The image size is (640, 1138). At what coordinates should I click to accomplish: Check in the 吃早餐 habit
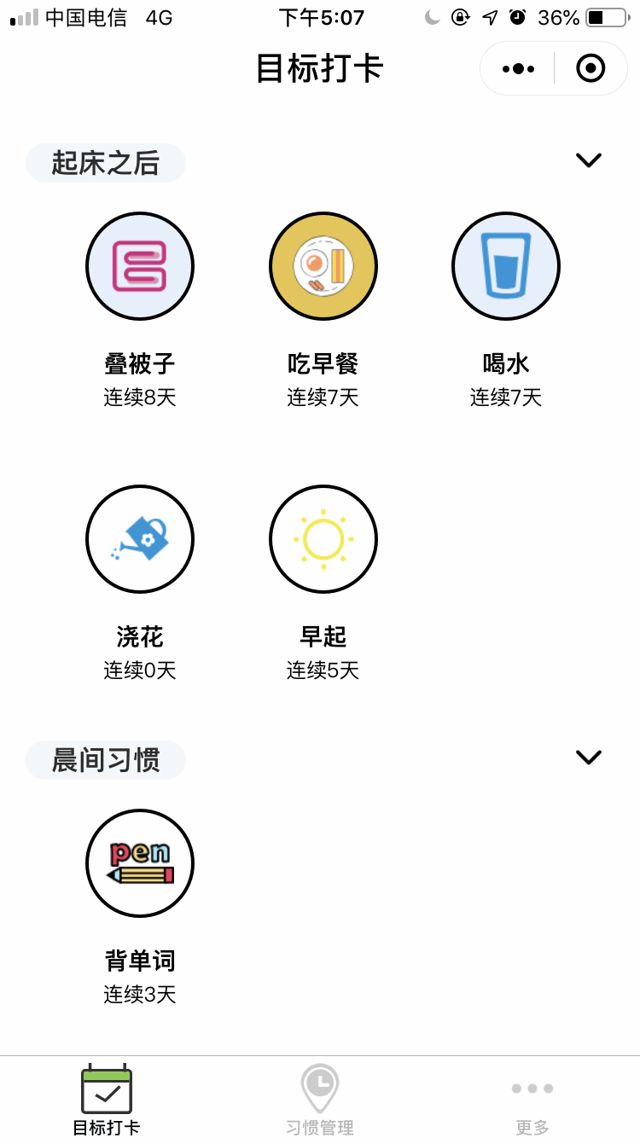pyautogui.click(x=323, y=267)
